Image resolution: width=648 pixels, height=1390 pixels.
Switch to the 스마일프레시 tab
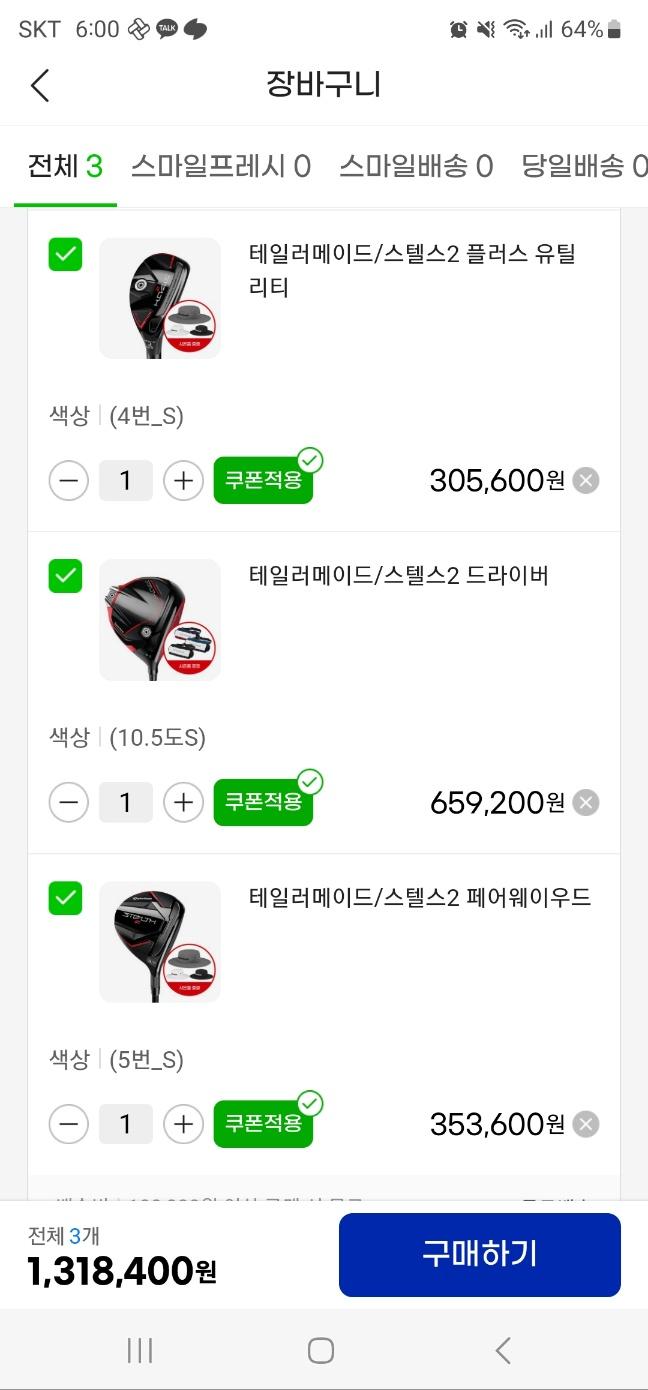[220, 166]
